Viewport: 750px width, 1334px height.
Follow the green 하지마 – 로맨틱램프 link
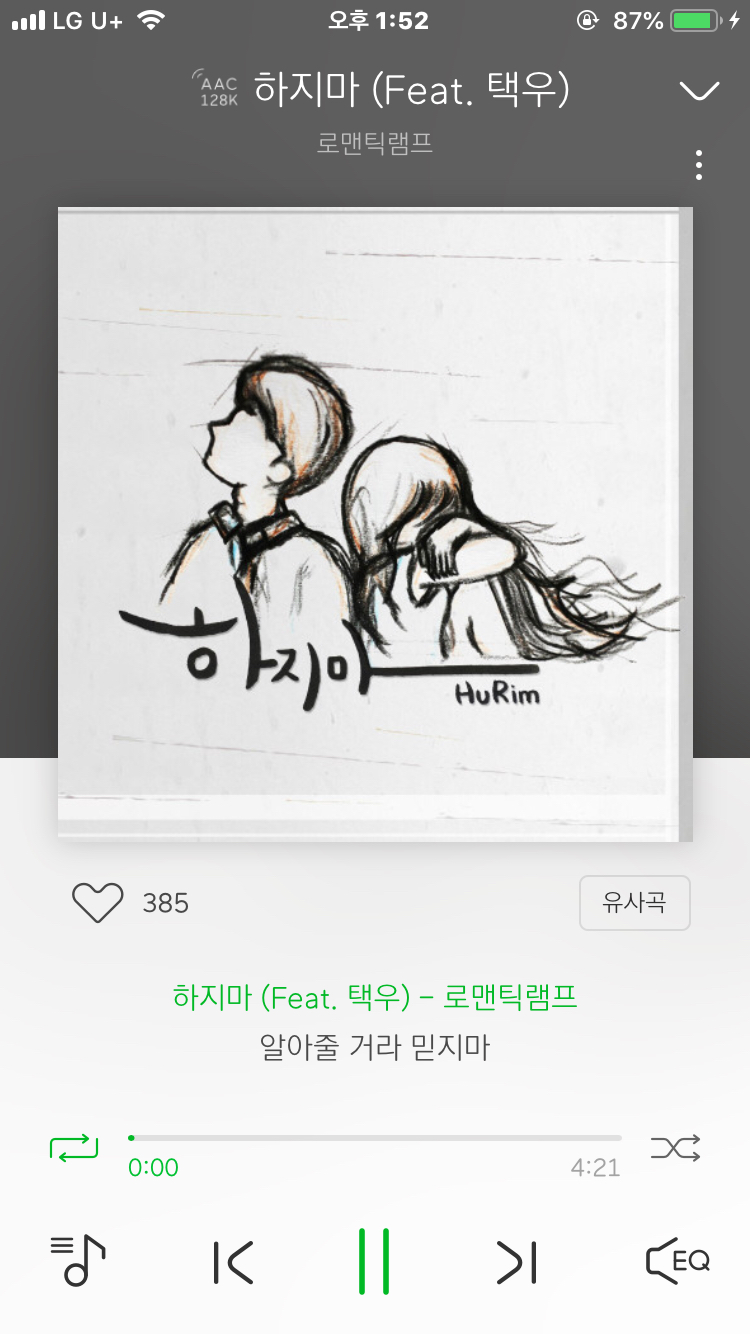[x=374, y=997]
